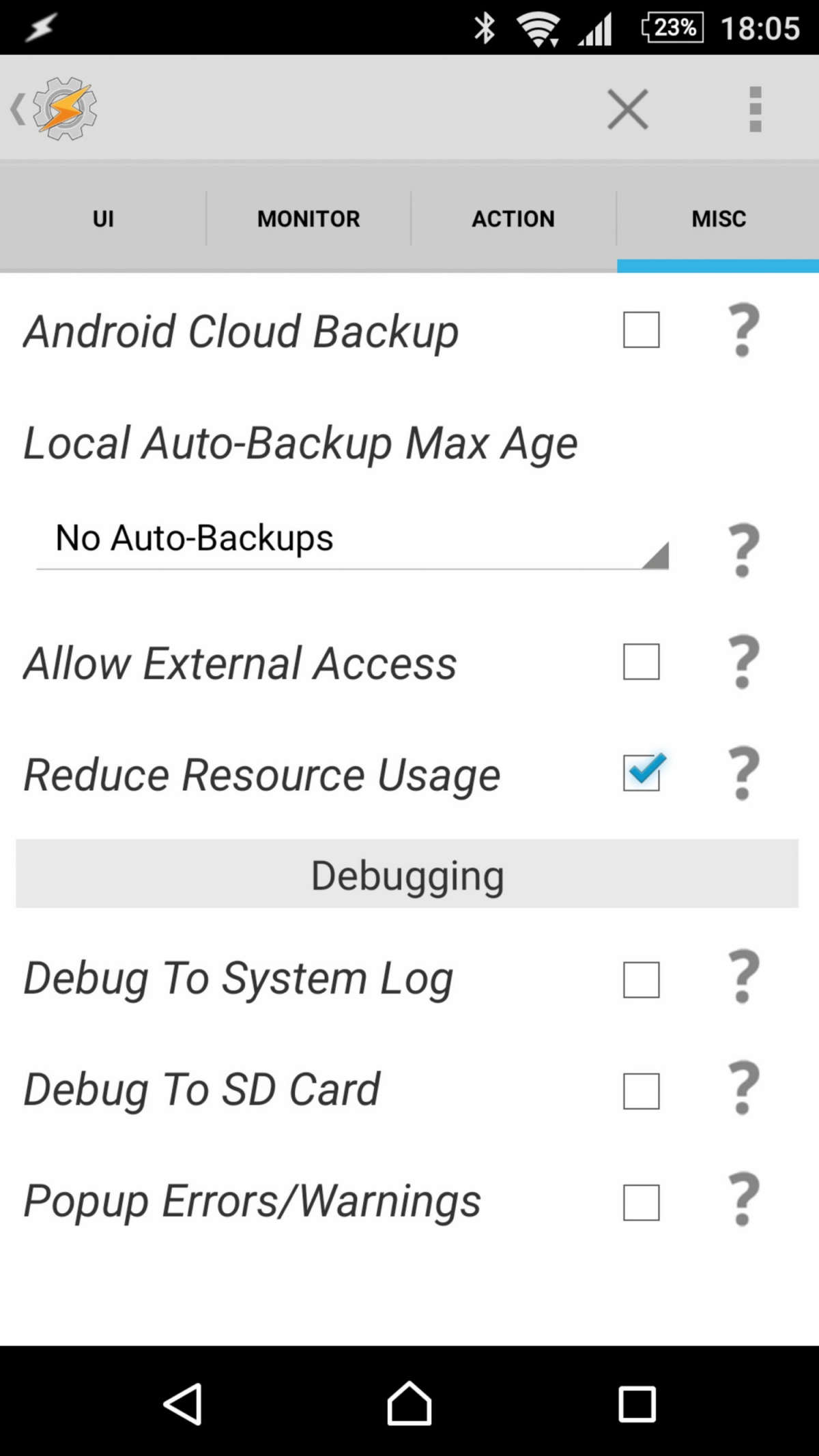This screenshot has height=1456, width=819.
Task: Switch to the UI tab
Action: click(x=103, y=218)
